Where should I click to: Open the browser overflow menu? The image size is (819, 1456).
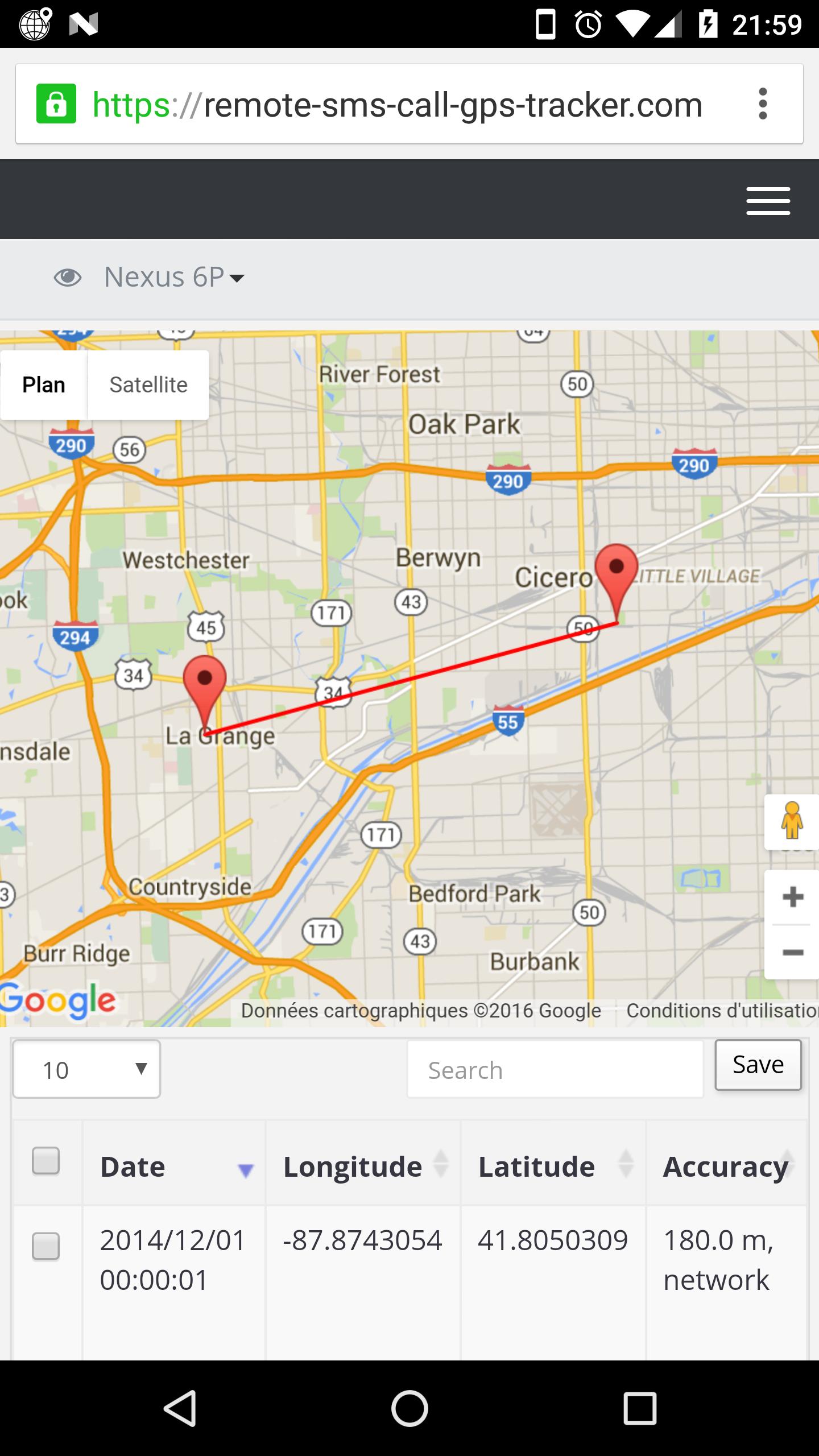tap(763, 104)
